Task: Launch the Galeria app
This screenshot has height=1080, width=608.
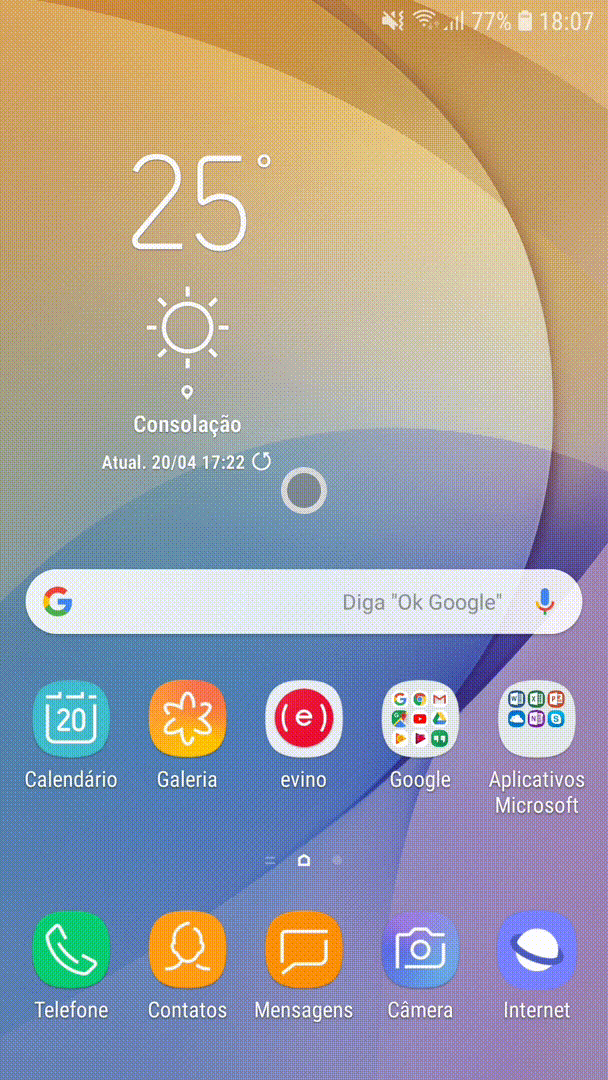Action: tap(187, 720)
